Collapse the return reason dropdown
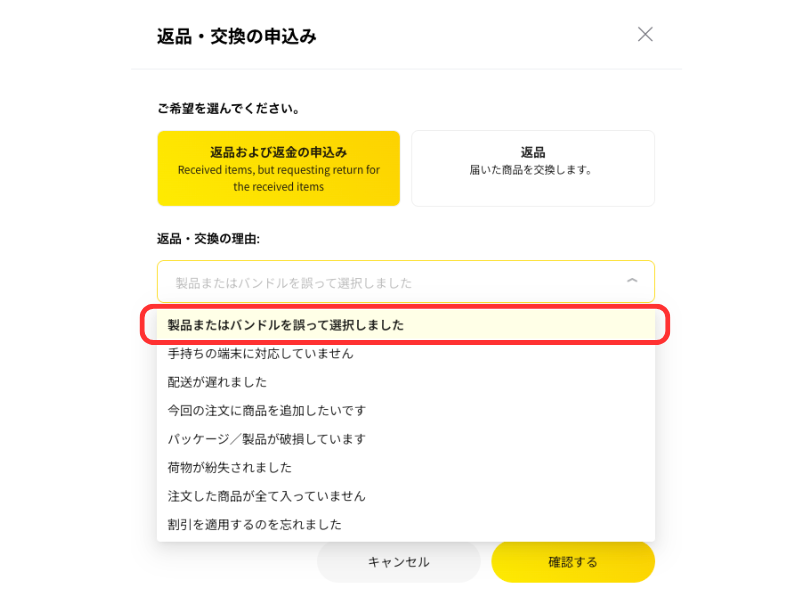800x600 pixels. tap(632, 281)
